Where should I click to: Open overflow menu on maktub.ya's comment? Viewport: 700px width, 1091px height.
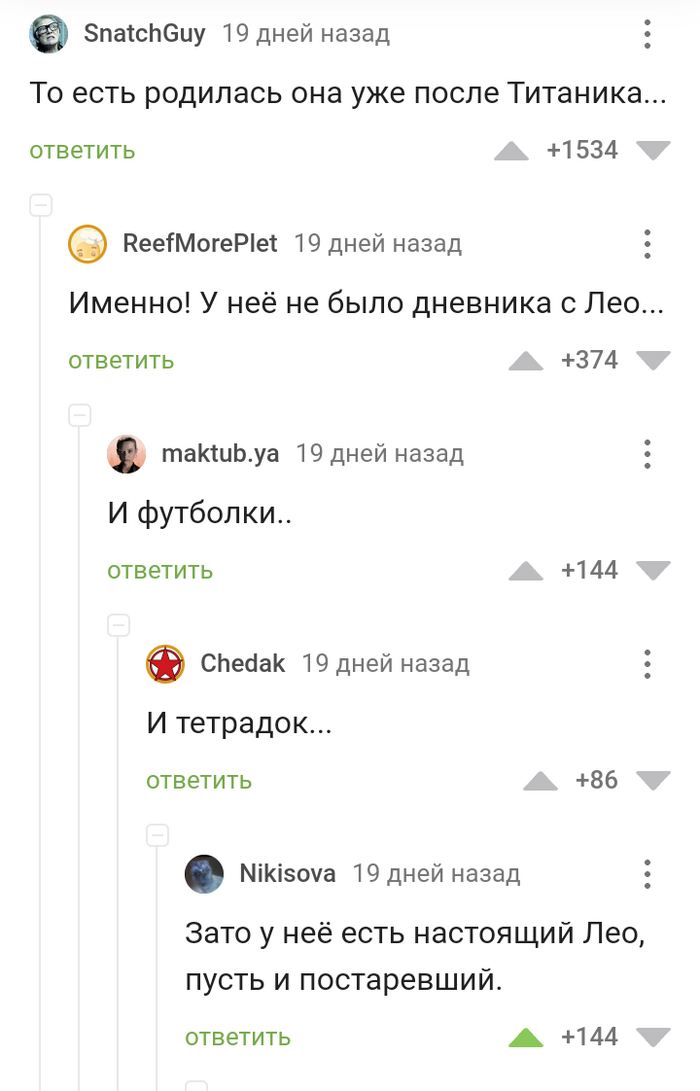click(647, 454)
